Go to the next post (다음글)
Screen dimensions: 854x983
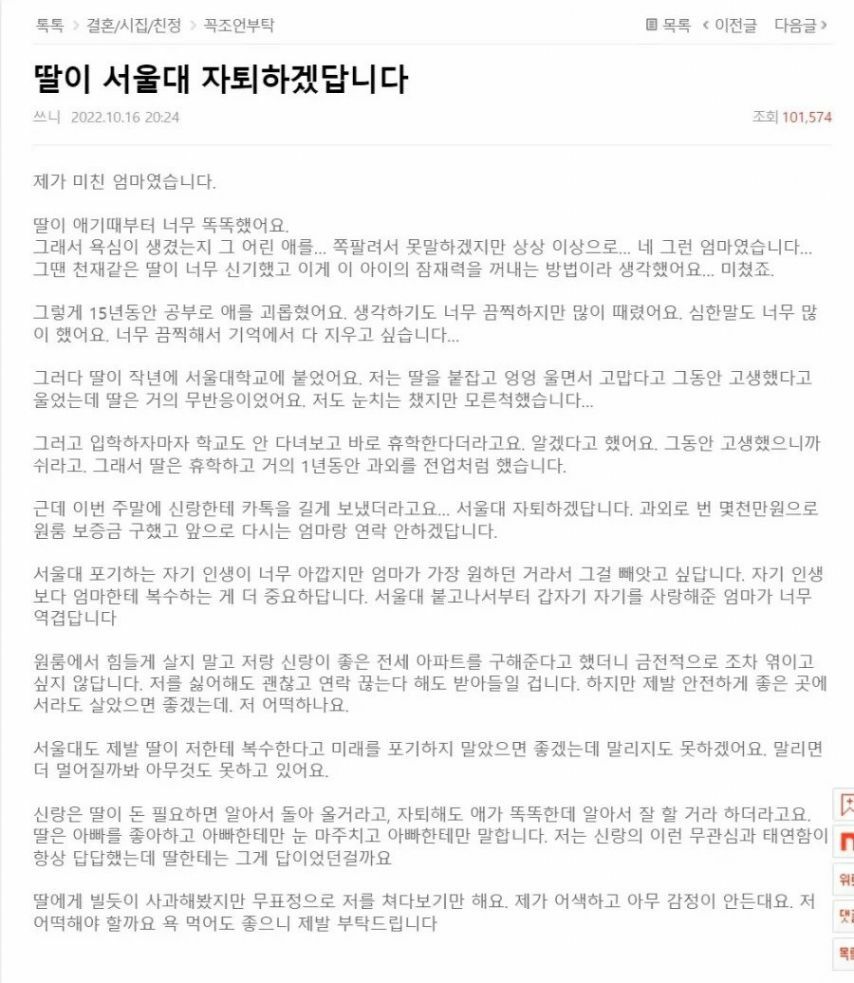coord(800,25)
